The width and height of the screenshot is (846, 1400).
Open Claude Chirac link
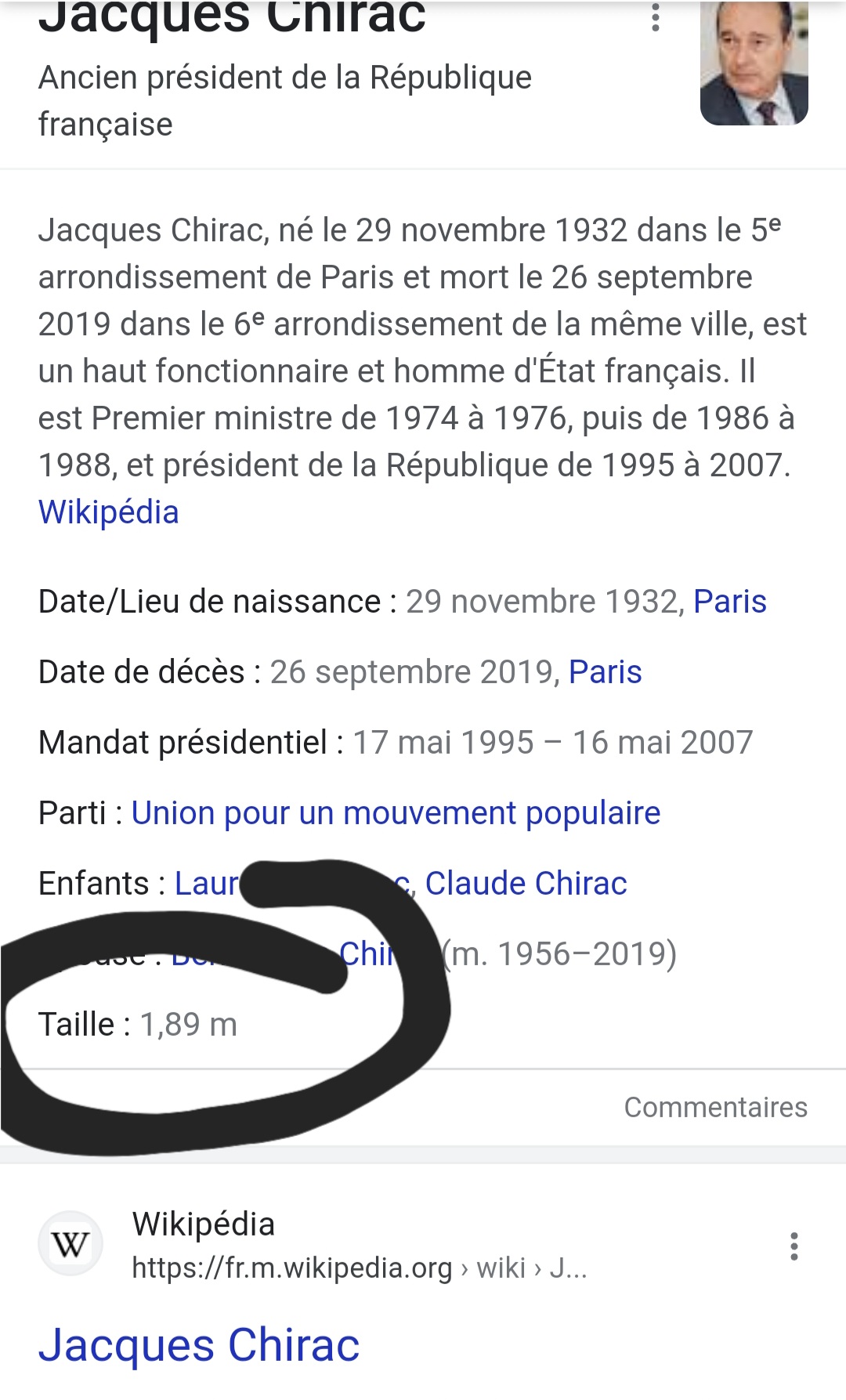[x=526, y=884]
